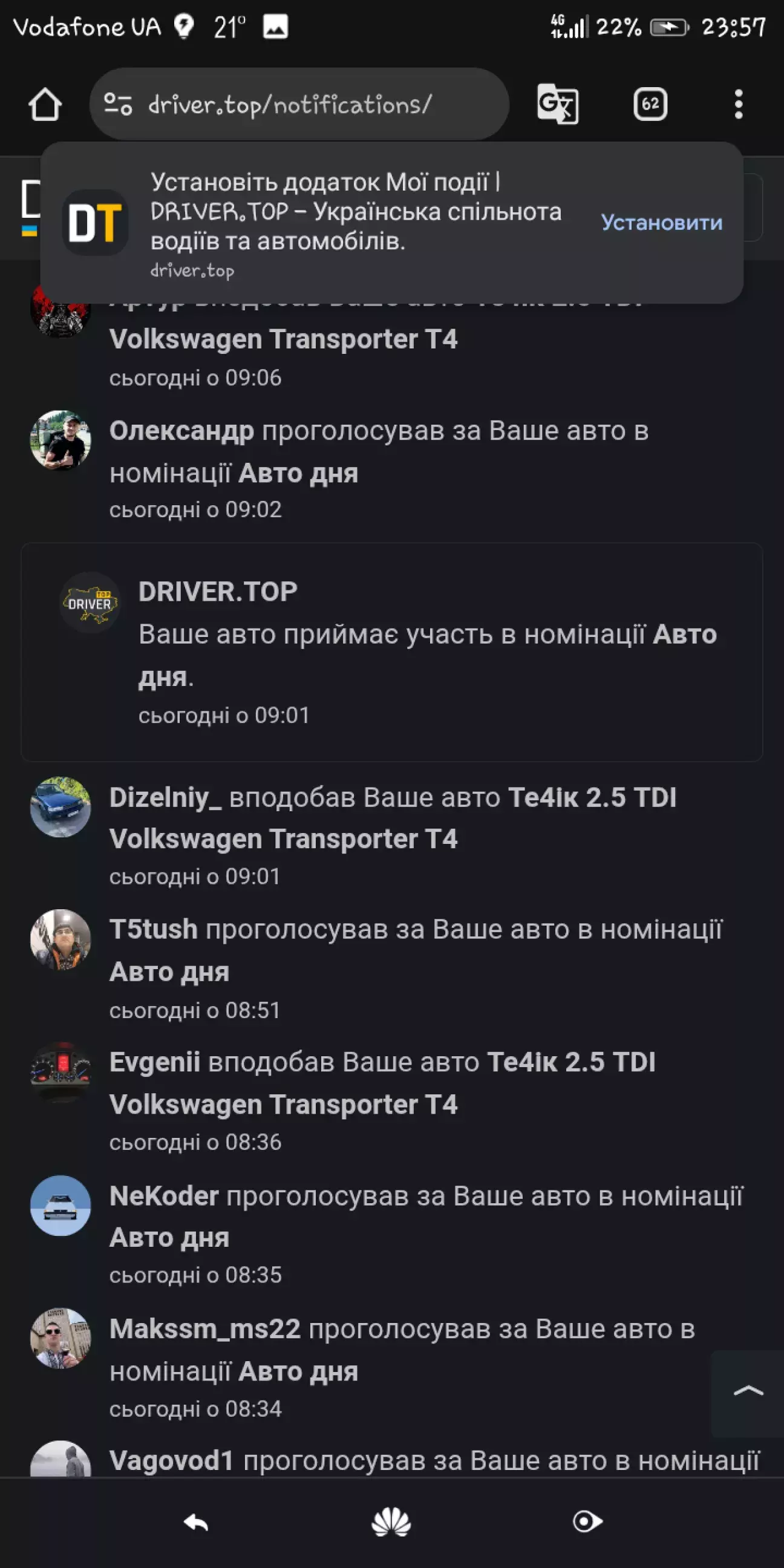
Task: View site connection info icon in address bar
Action: point(118,105)
